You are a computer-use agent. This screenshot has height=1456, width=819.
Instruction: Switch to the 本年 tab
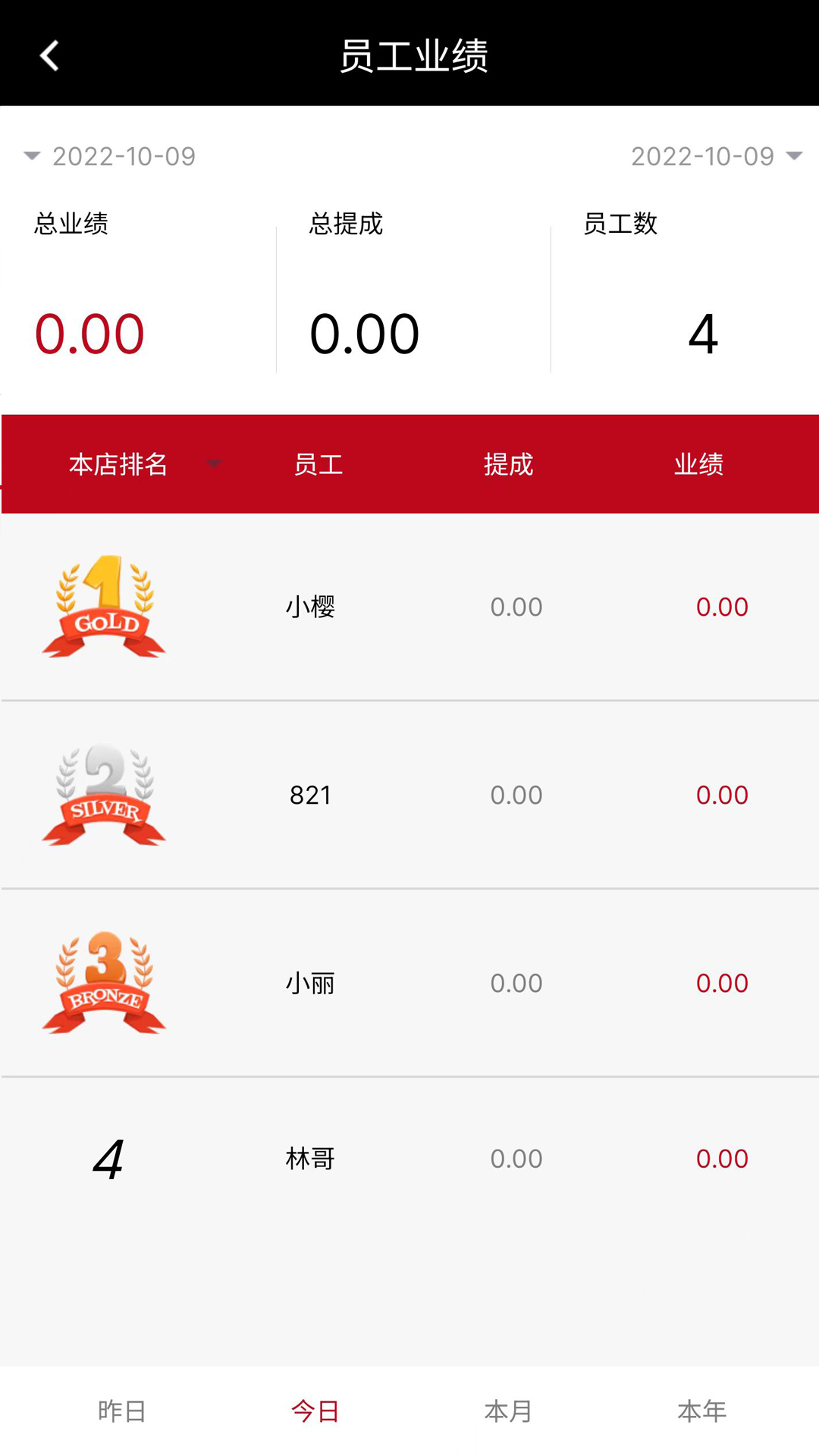701,1410
